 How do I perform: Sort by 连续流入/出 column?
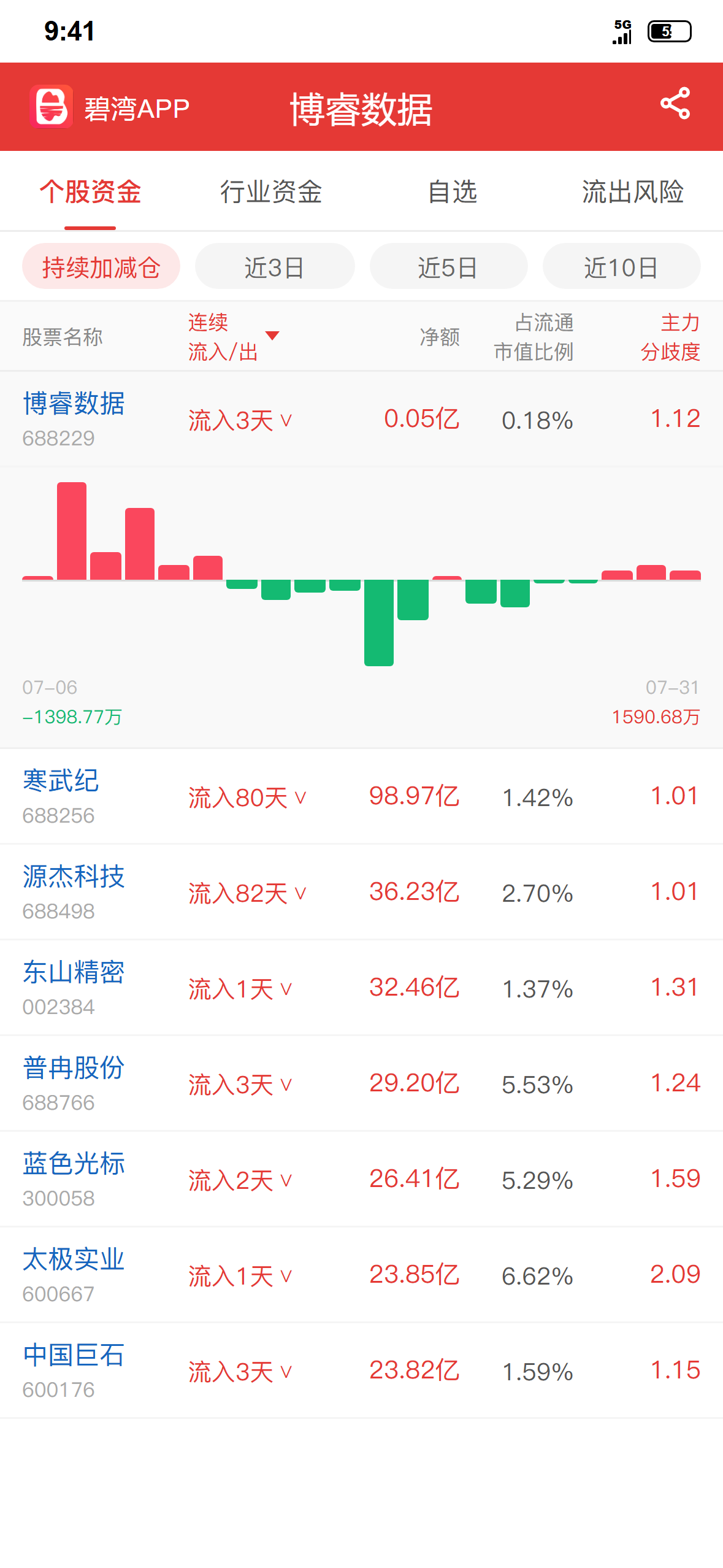[234, 337]
